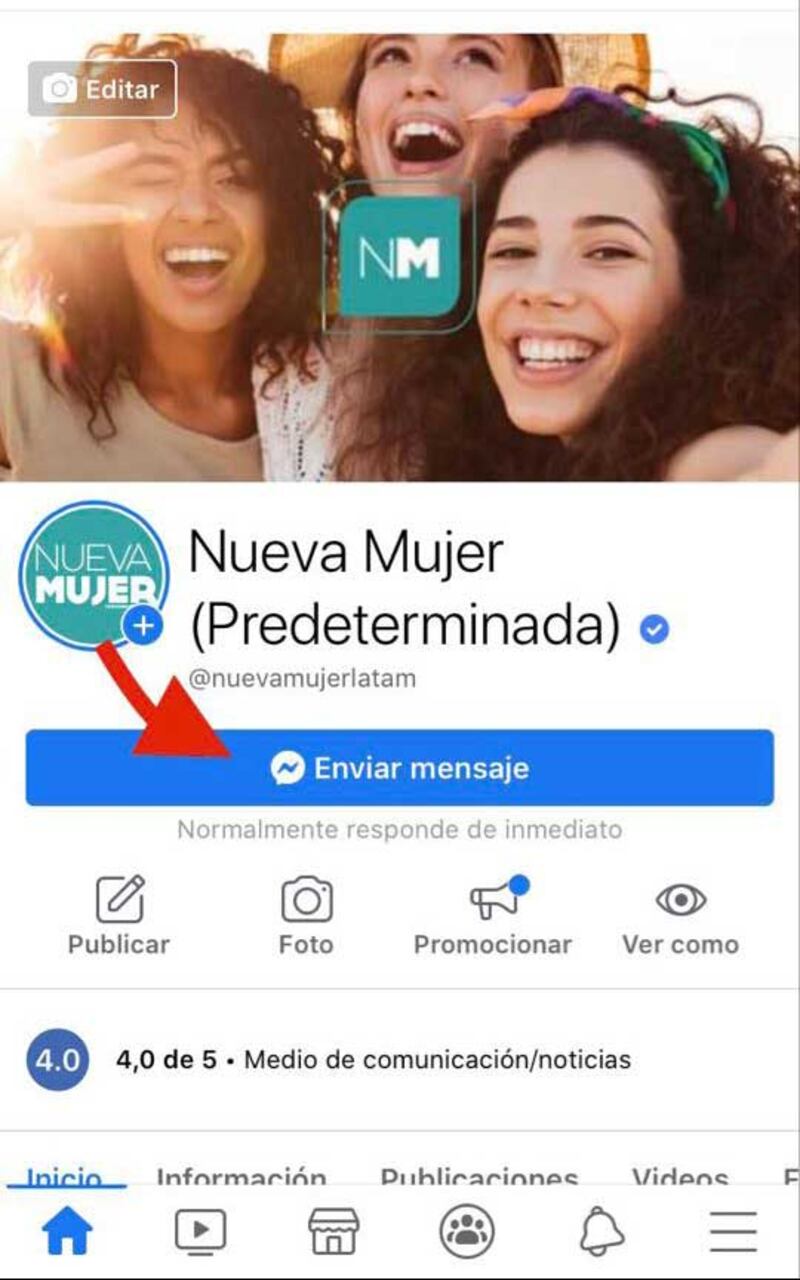This screenshot has height=1280, width=800.
Task: Select Ver como to preview page
Action: tap(680, 915)
